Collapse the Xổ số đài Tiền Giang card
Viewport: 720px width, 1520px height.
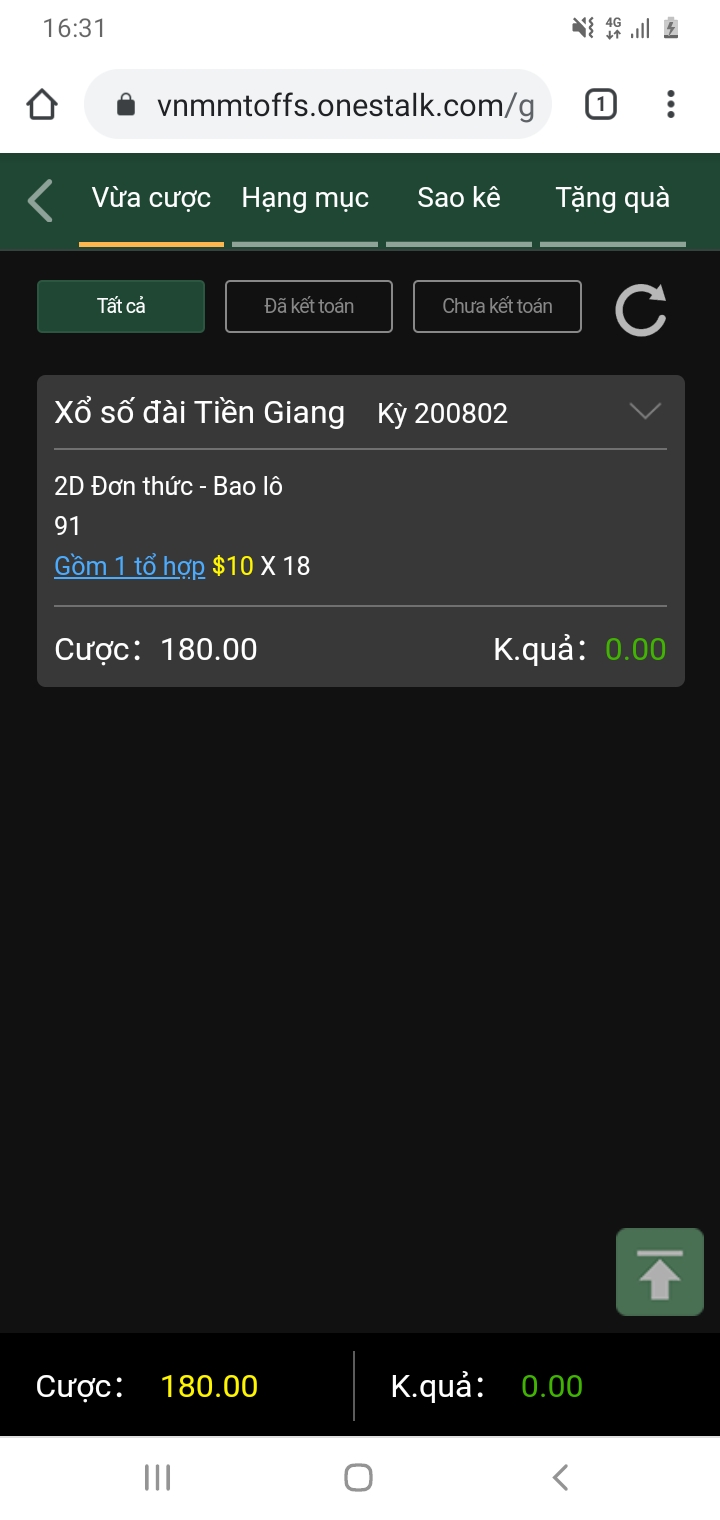(645, 411)
